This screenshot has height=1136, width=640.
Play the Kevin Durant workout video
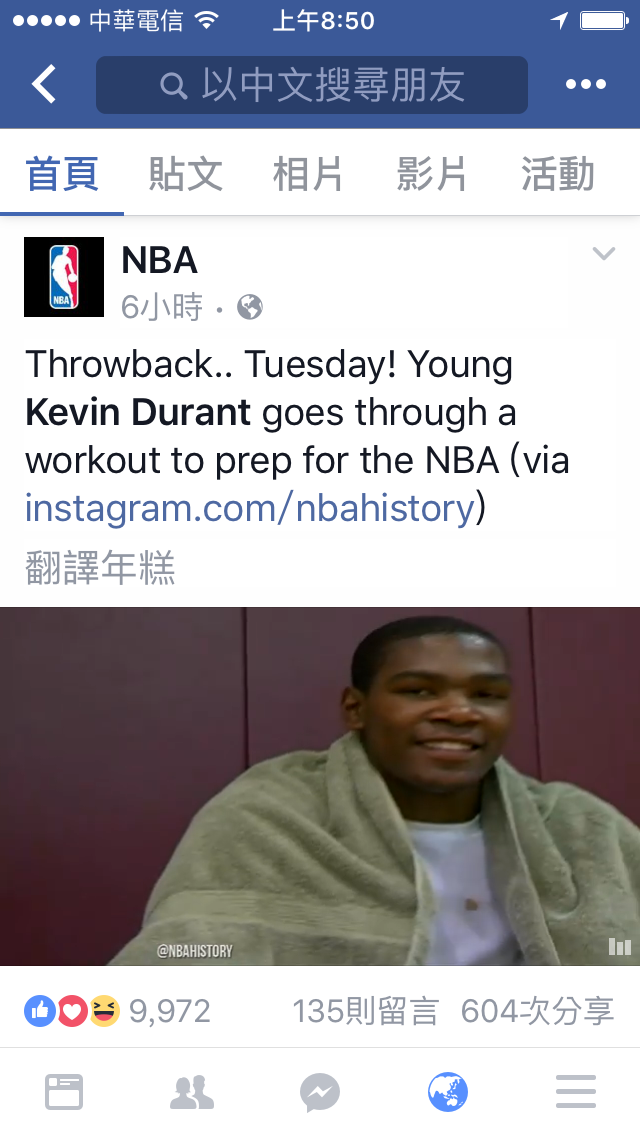(320, 786)
